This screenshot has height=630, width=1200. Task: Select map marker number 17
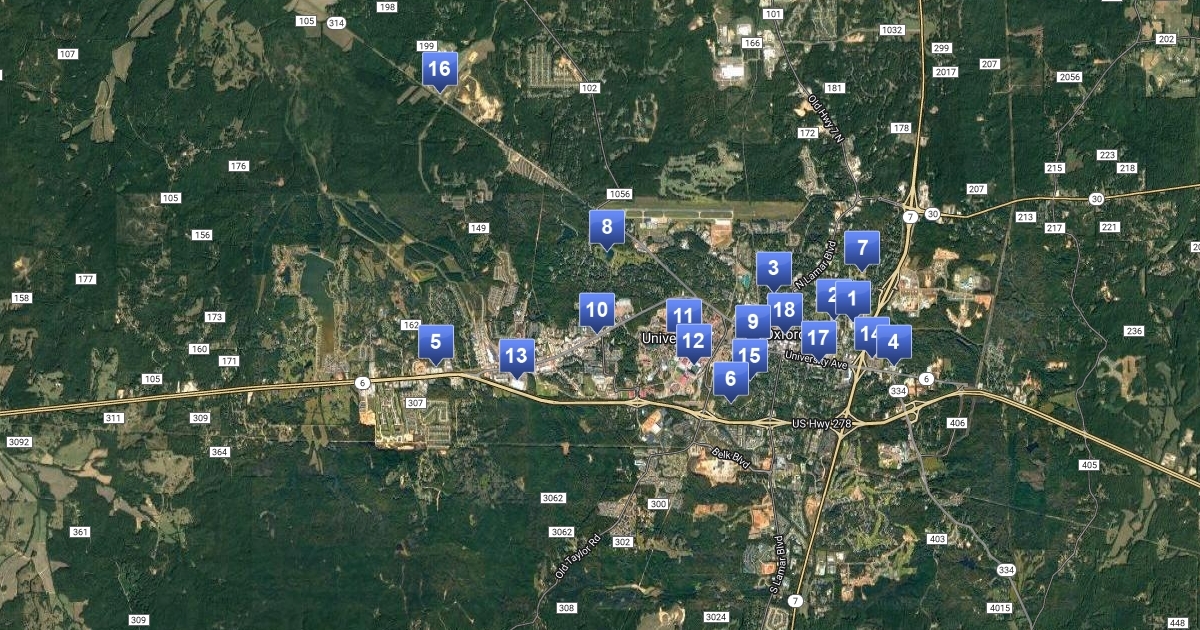(x=819, y=338)
